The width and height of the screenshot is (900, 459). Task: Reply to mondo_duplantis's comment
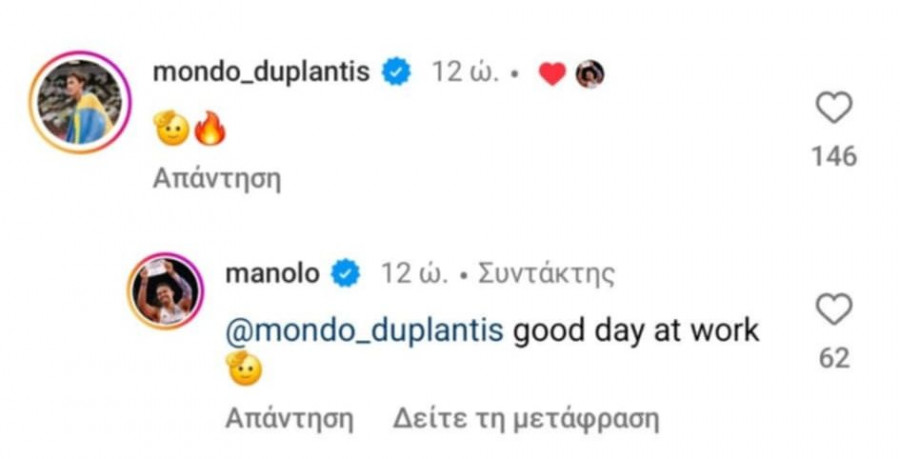[216, 180]
